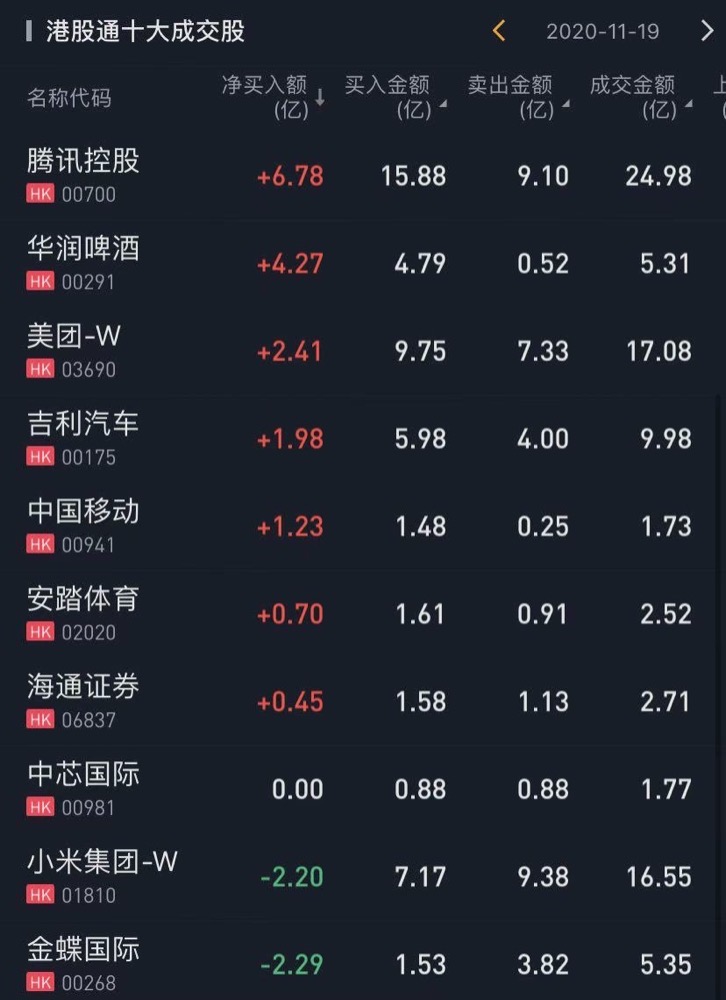The image size is (726, 1000).
Task: Go to the previous trading date
Action: [499, 32]
